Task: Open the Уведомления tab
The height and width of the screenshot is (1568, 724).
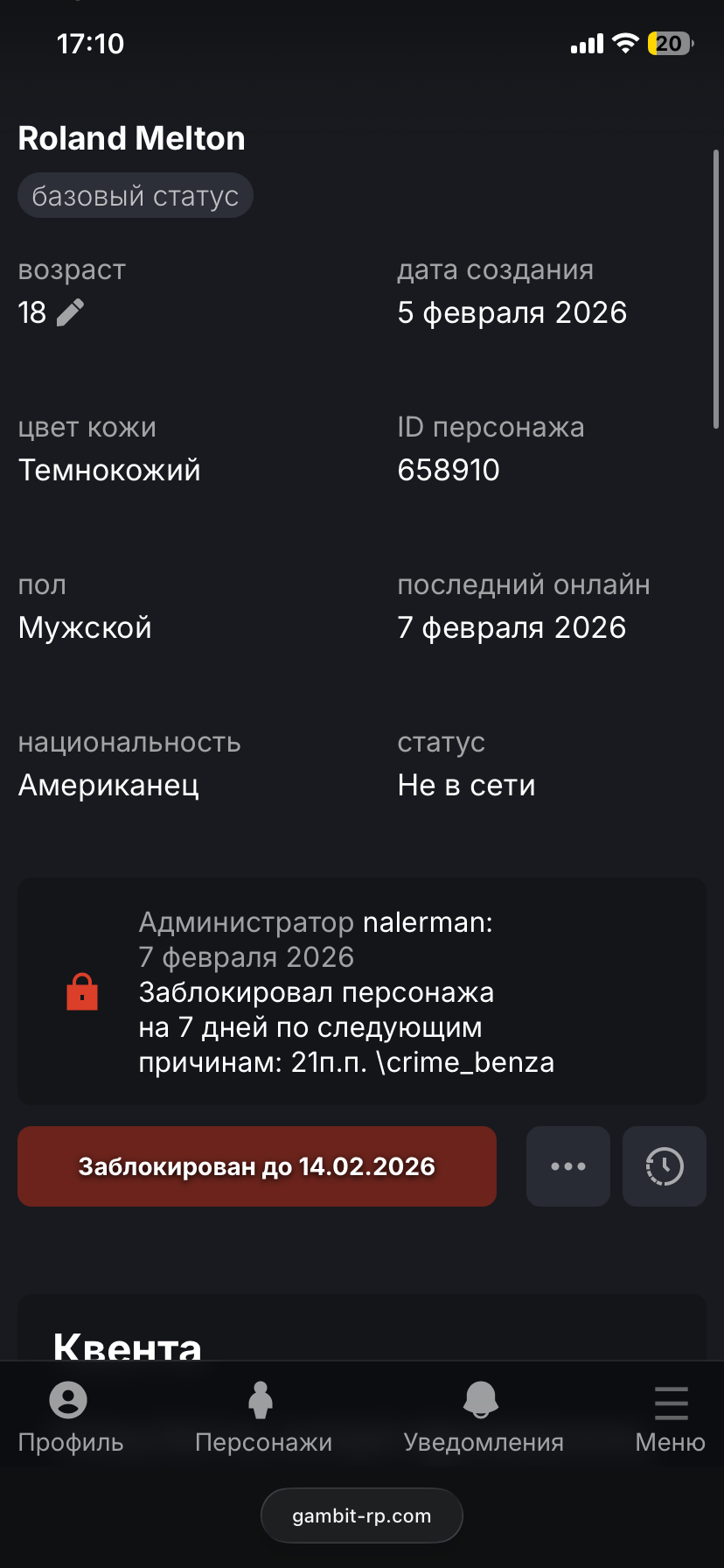Action: (x=483, y=1417)
